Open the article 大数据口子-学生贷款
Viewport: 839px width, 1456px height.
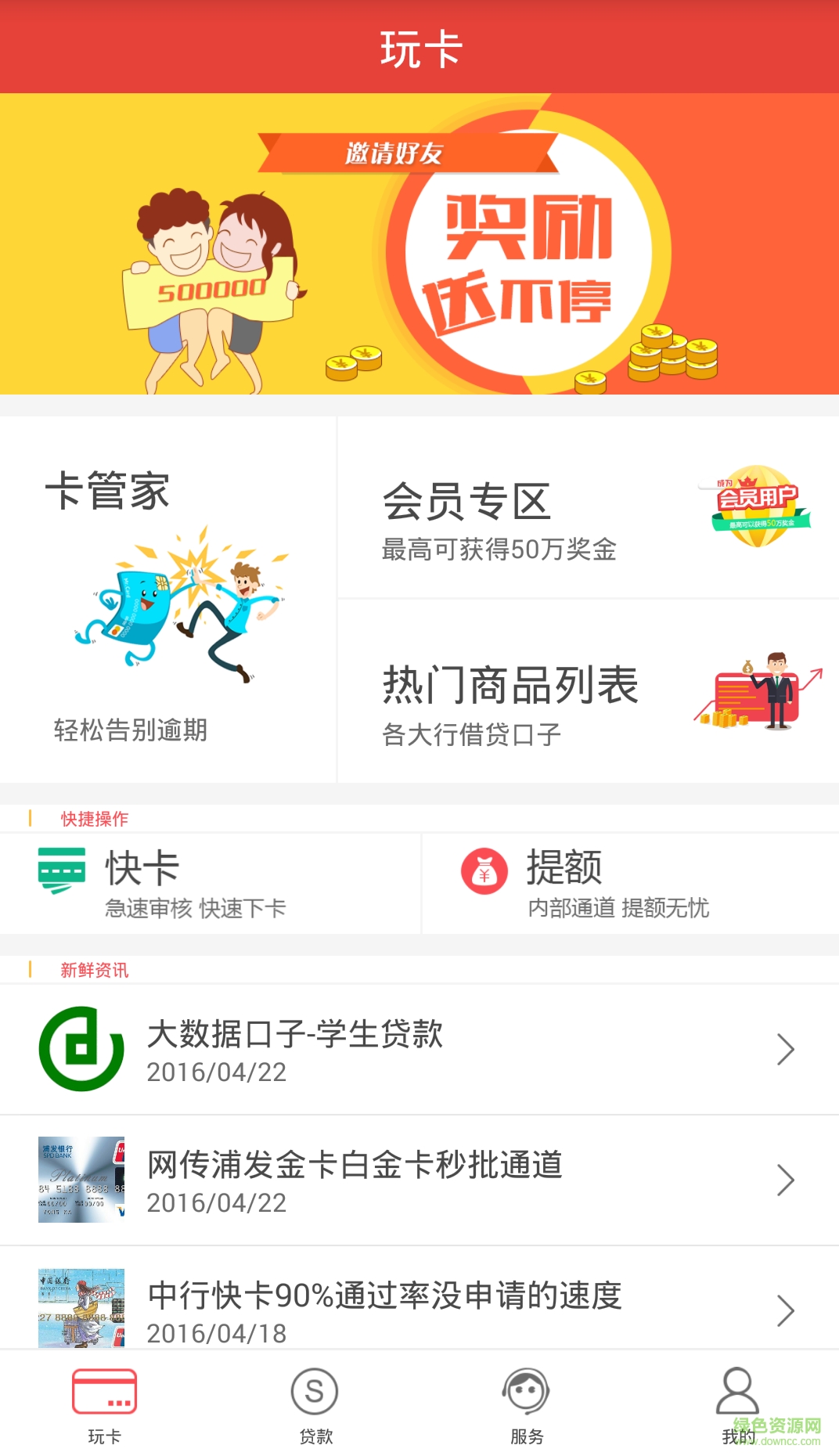point(419,1050)
